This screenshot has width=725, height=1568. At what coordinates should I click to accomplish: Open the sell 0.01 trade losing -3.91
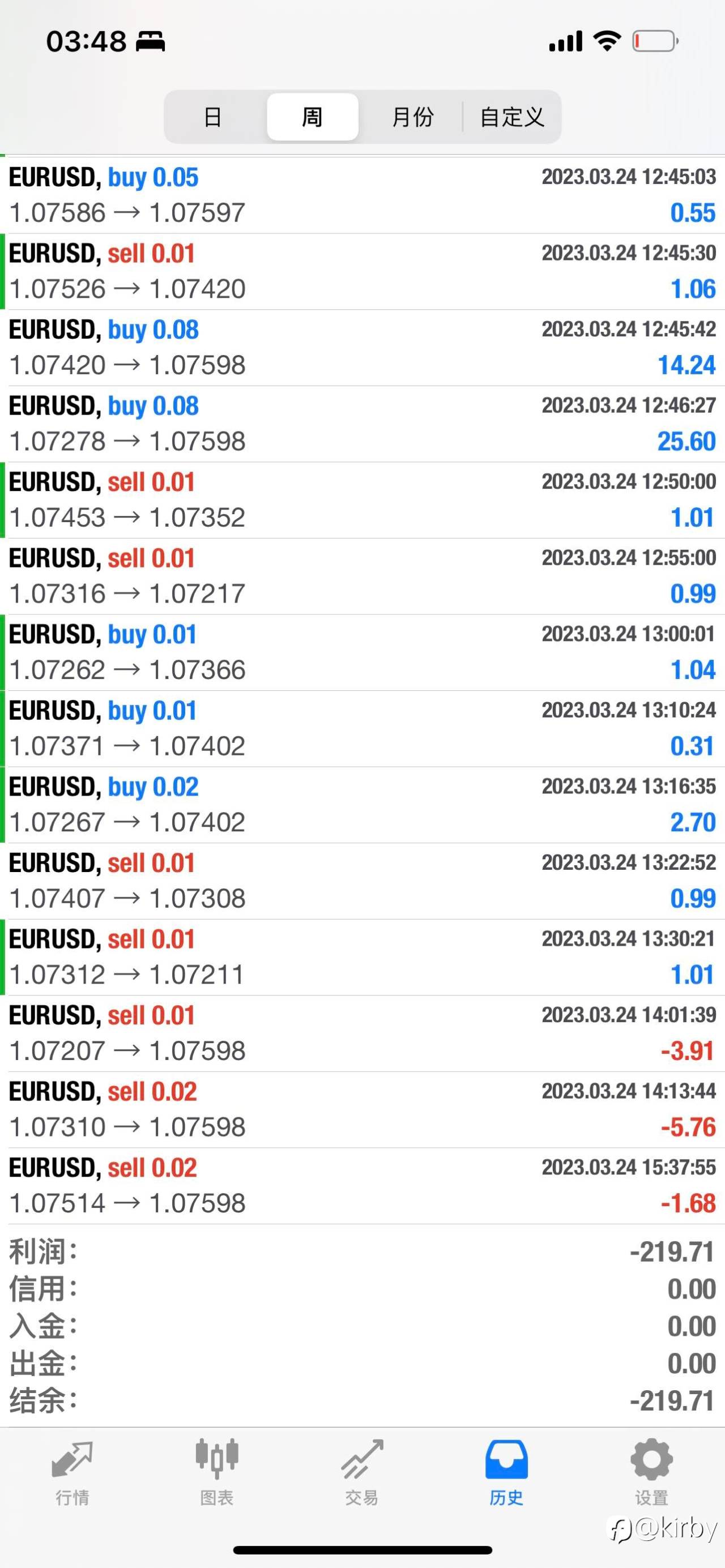coord(362,1033)
